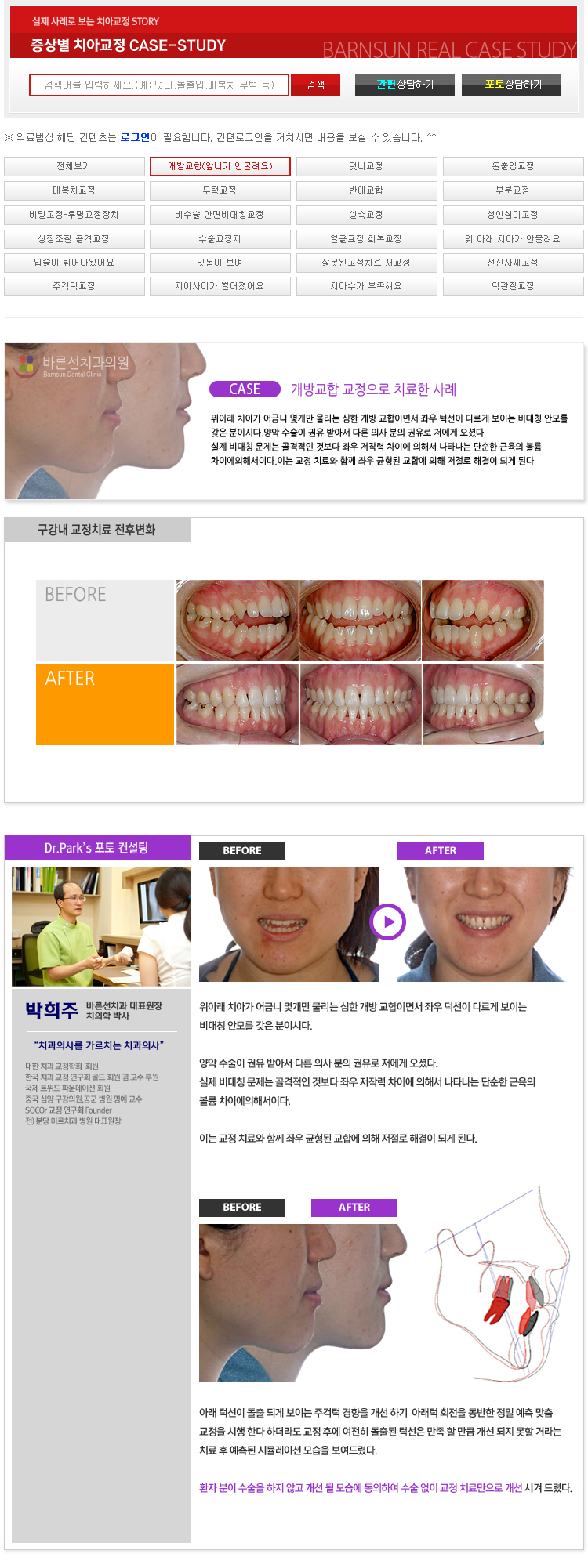Tap the red 검색 search button
The image size is (588, 1568).
click(x=315, y=85)
